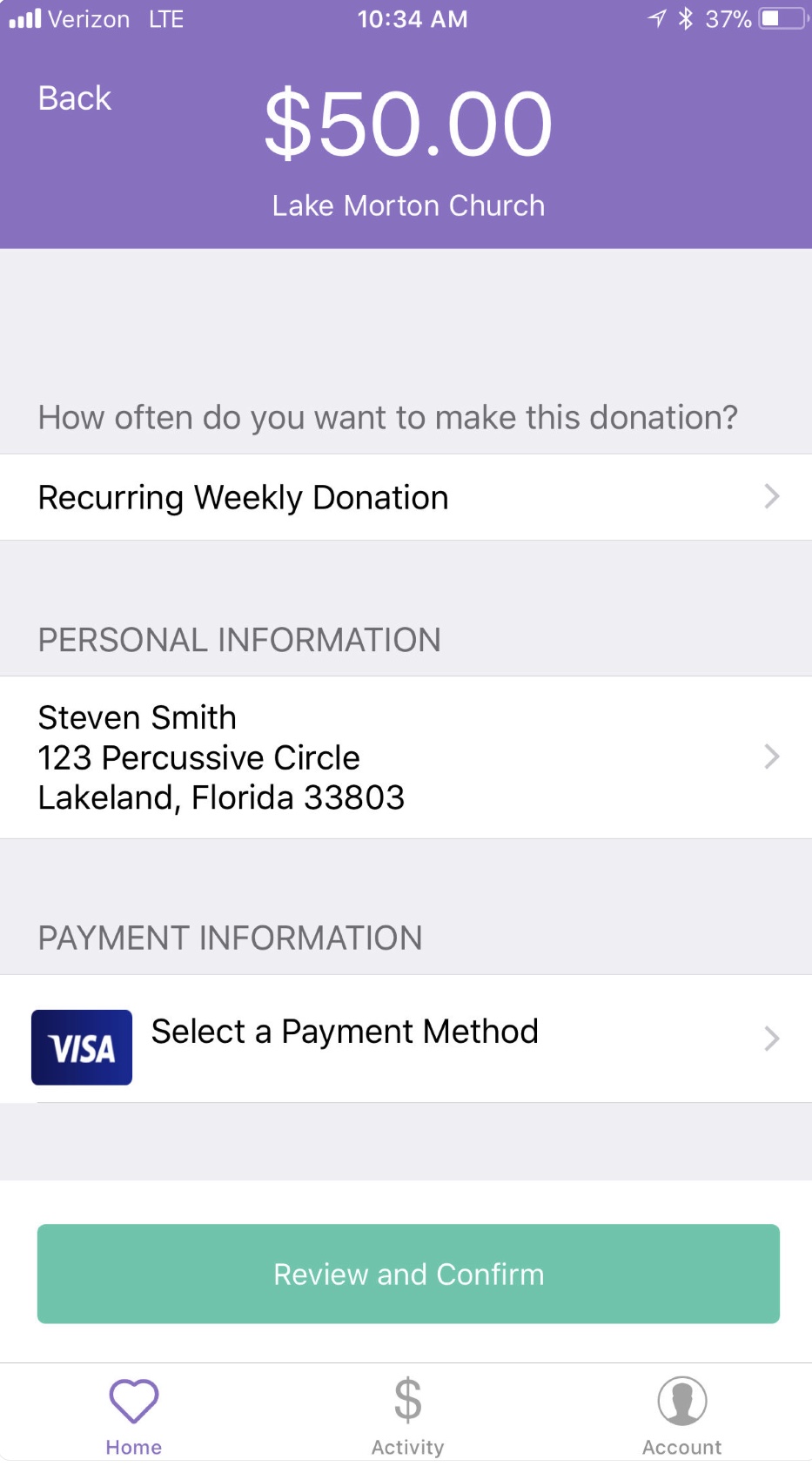The height and width of the screenshot is (1473, 812).
Task: Go to the Account tab
Action: tap(681, 1416)
